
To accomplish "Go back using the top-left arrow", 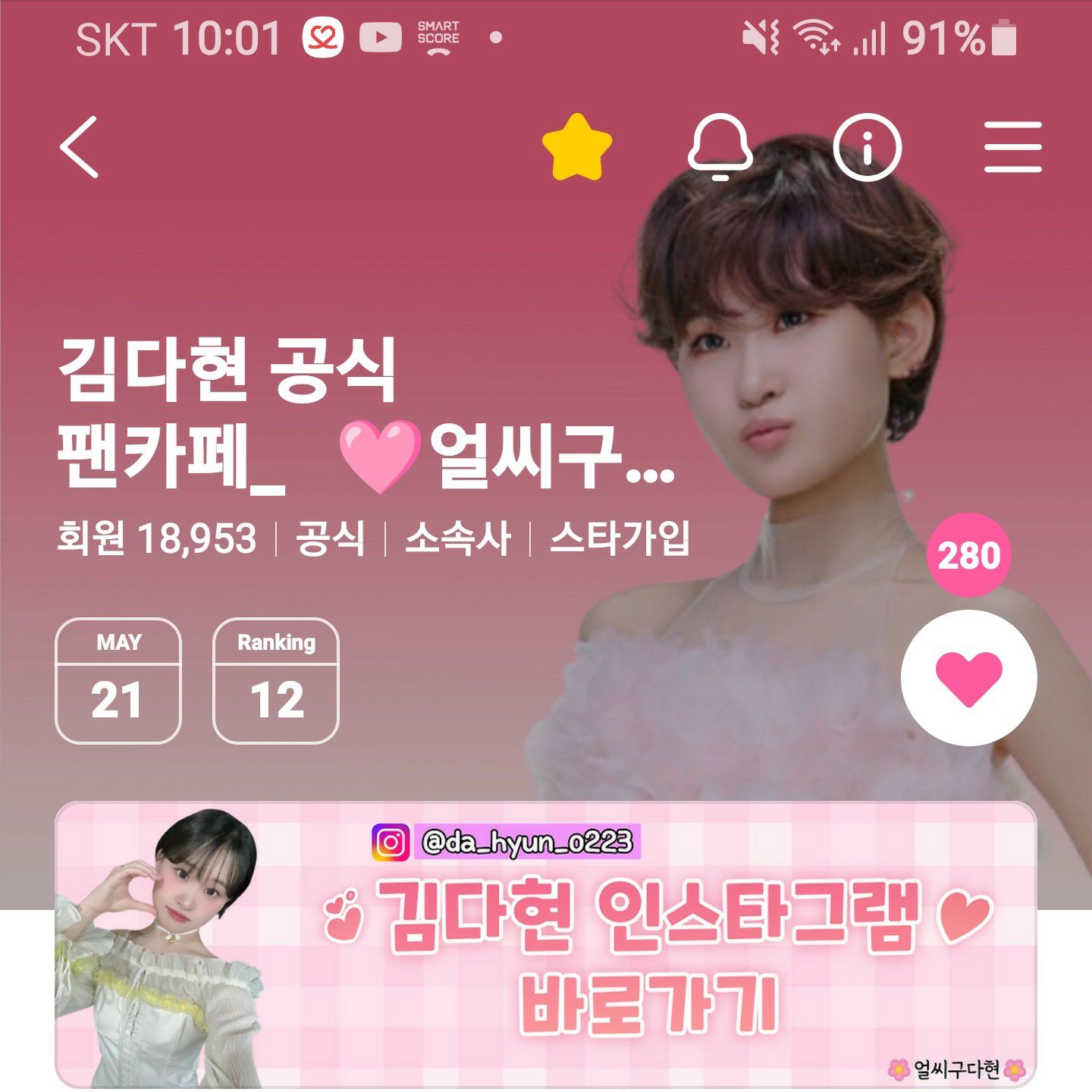I will click(x=80, y=147).
